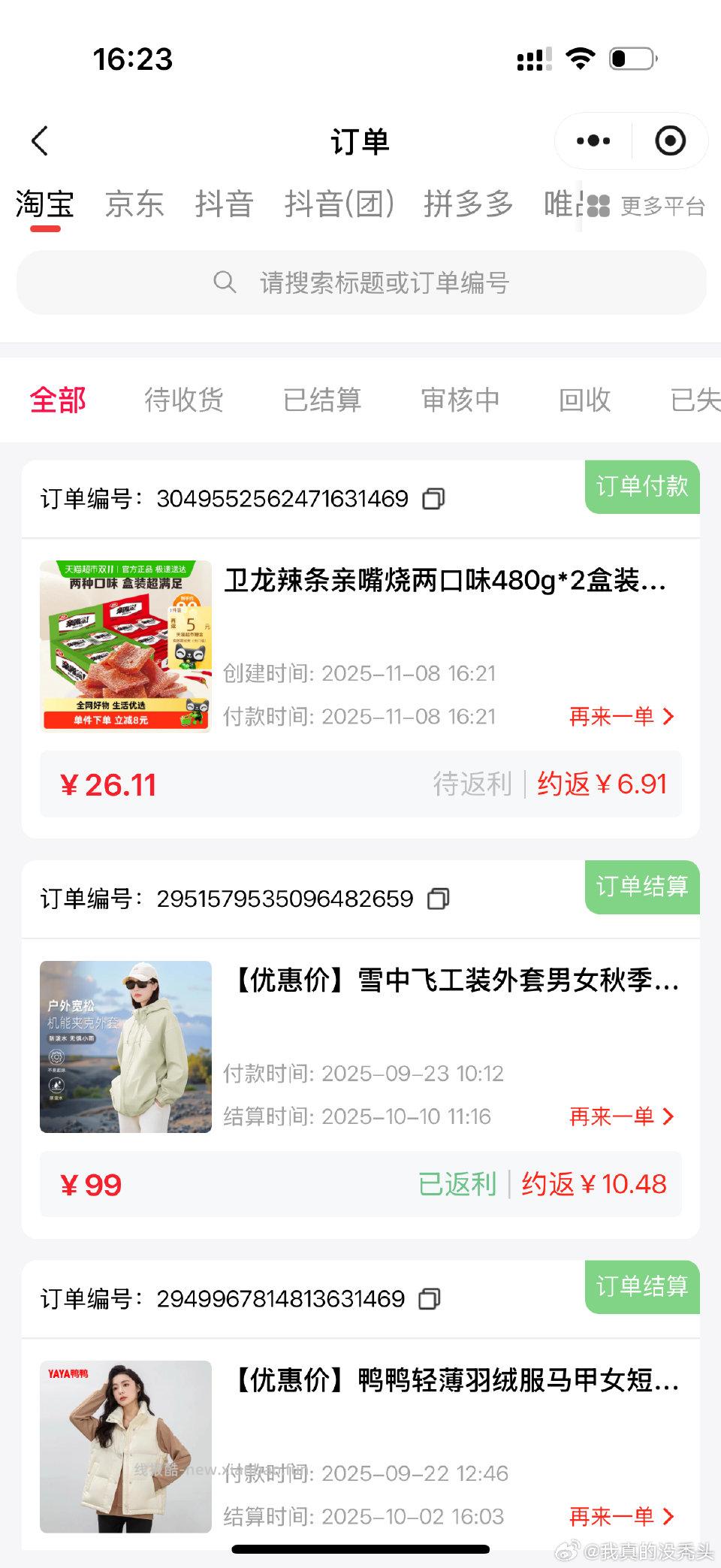
Task: Copy order number 2949967814813631469
Action: coord(428,1298)
